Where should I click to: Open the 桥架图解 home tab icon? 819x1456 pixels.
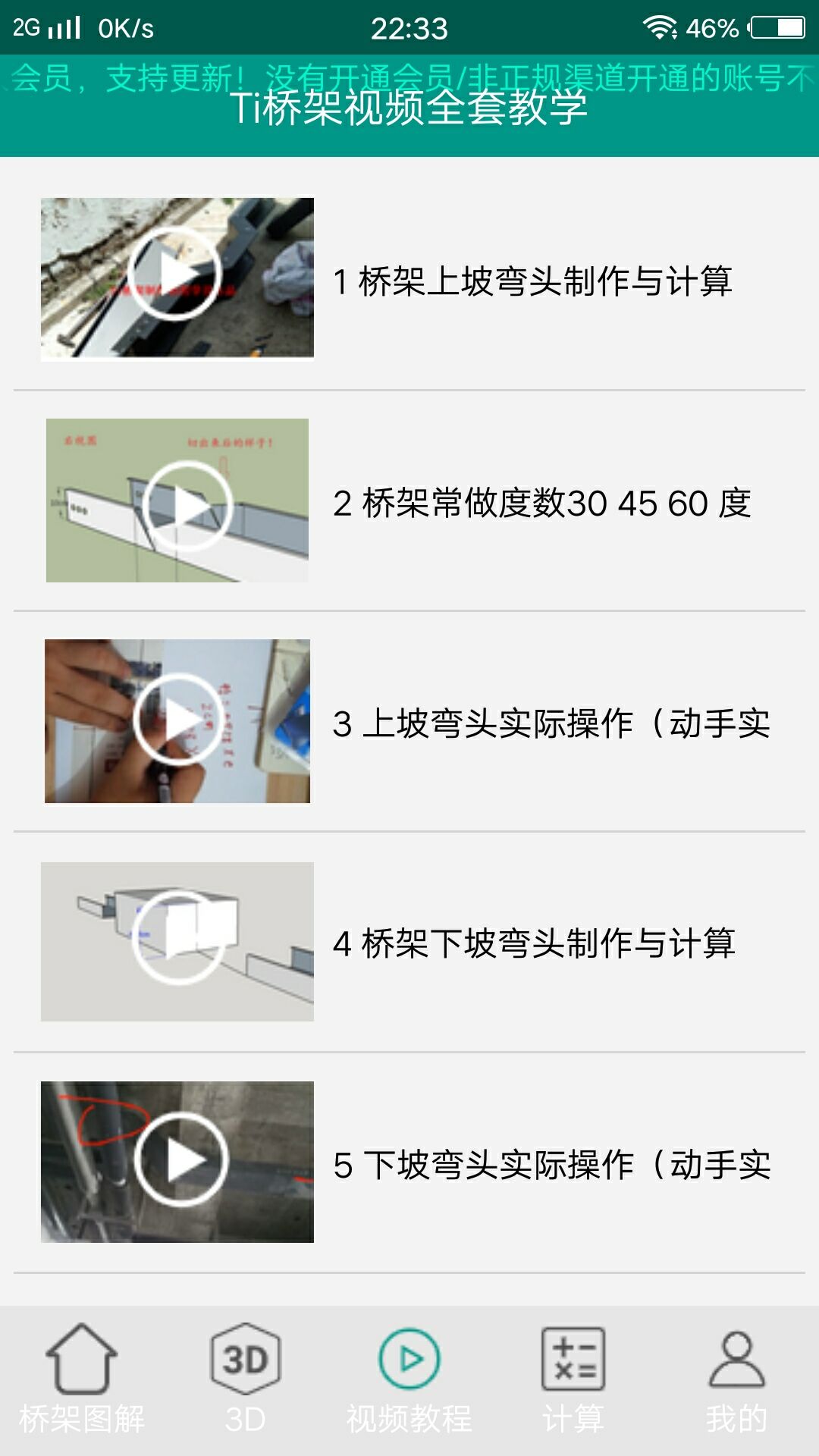[82, 1357]
